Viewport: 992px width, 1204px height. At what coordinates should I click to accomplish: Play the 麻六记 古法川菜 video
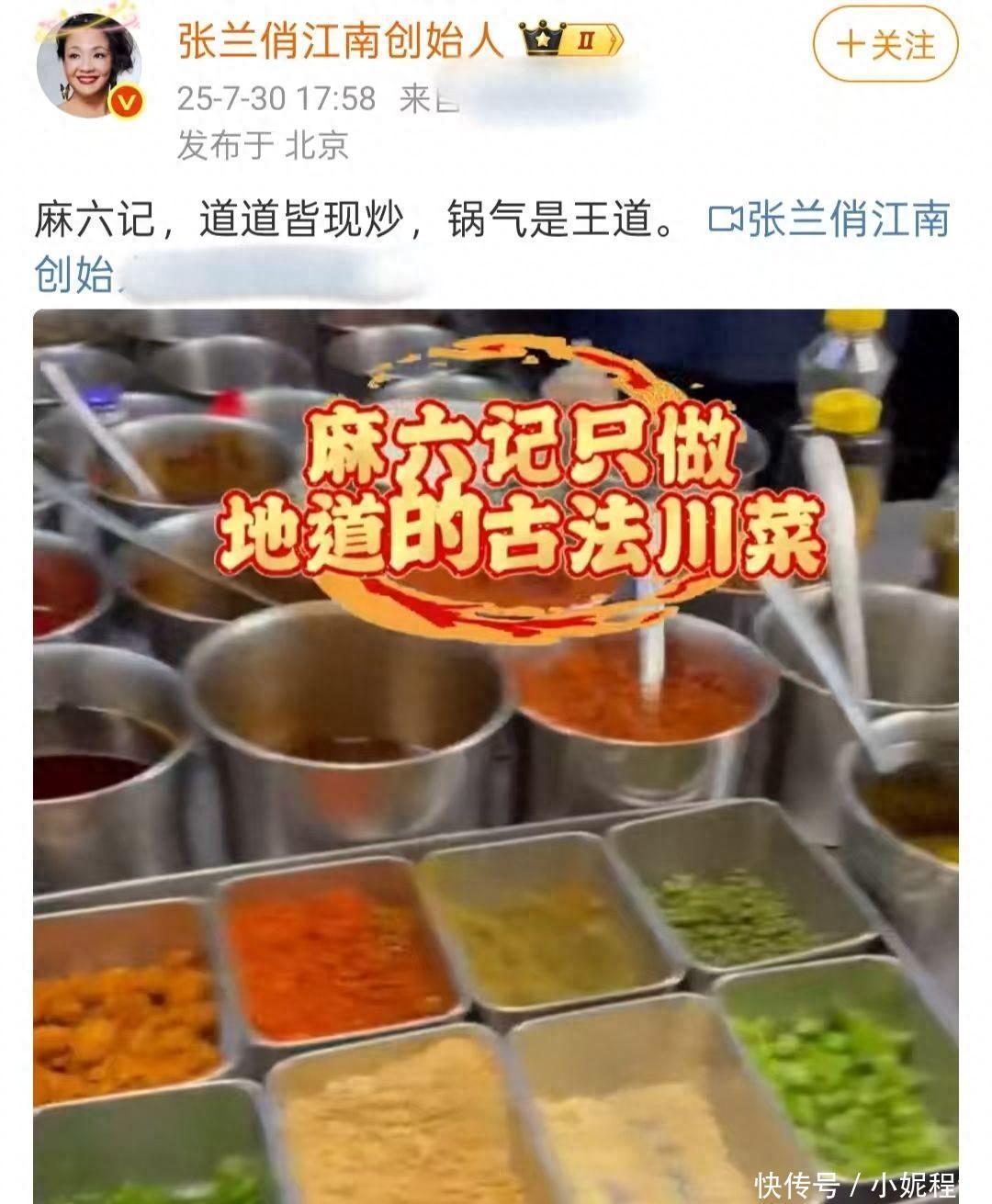[x=496, y=753]
